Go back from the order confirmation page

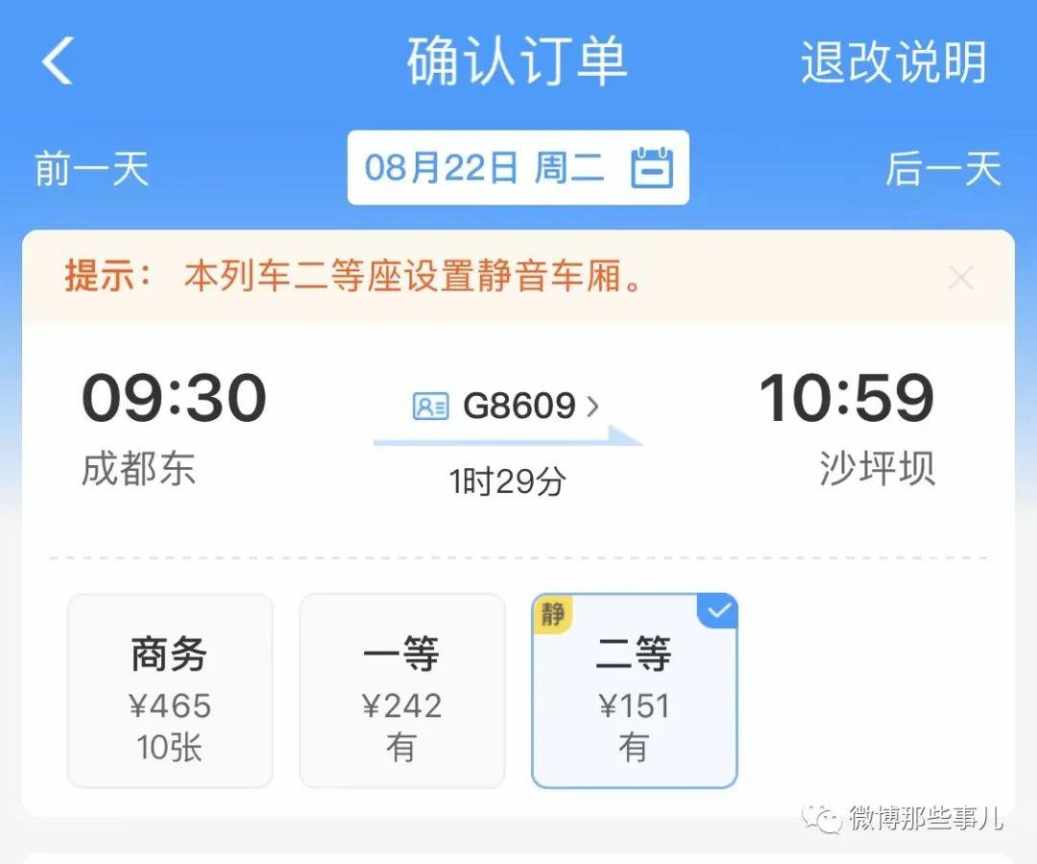coord(58,62)
